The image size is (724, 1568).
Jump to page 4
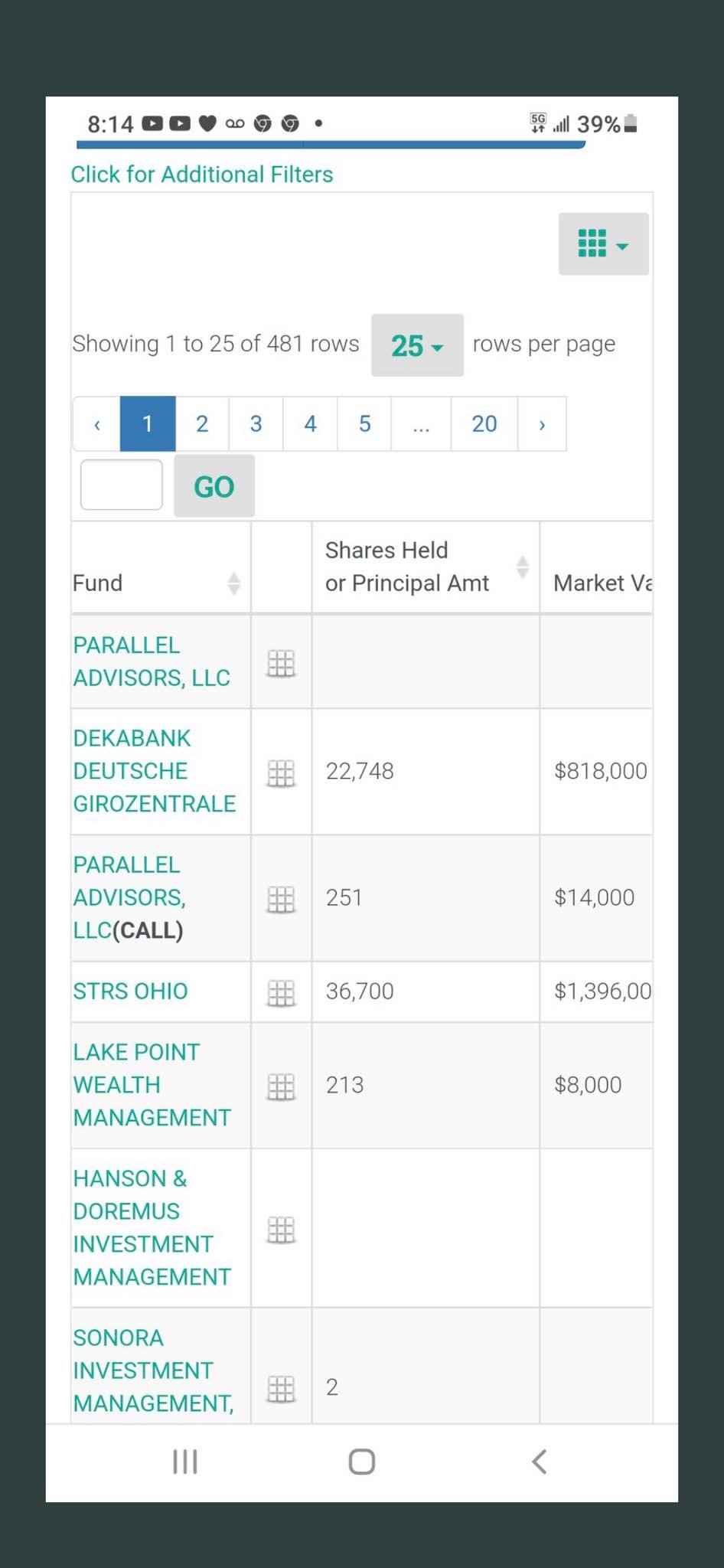[310, 424]
